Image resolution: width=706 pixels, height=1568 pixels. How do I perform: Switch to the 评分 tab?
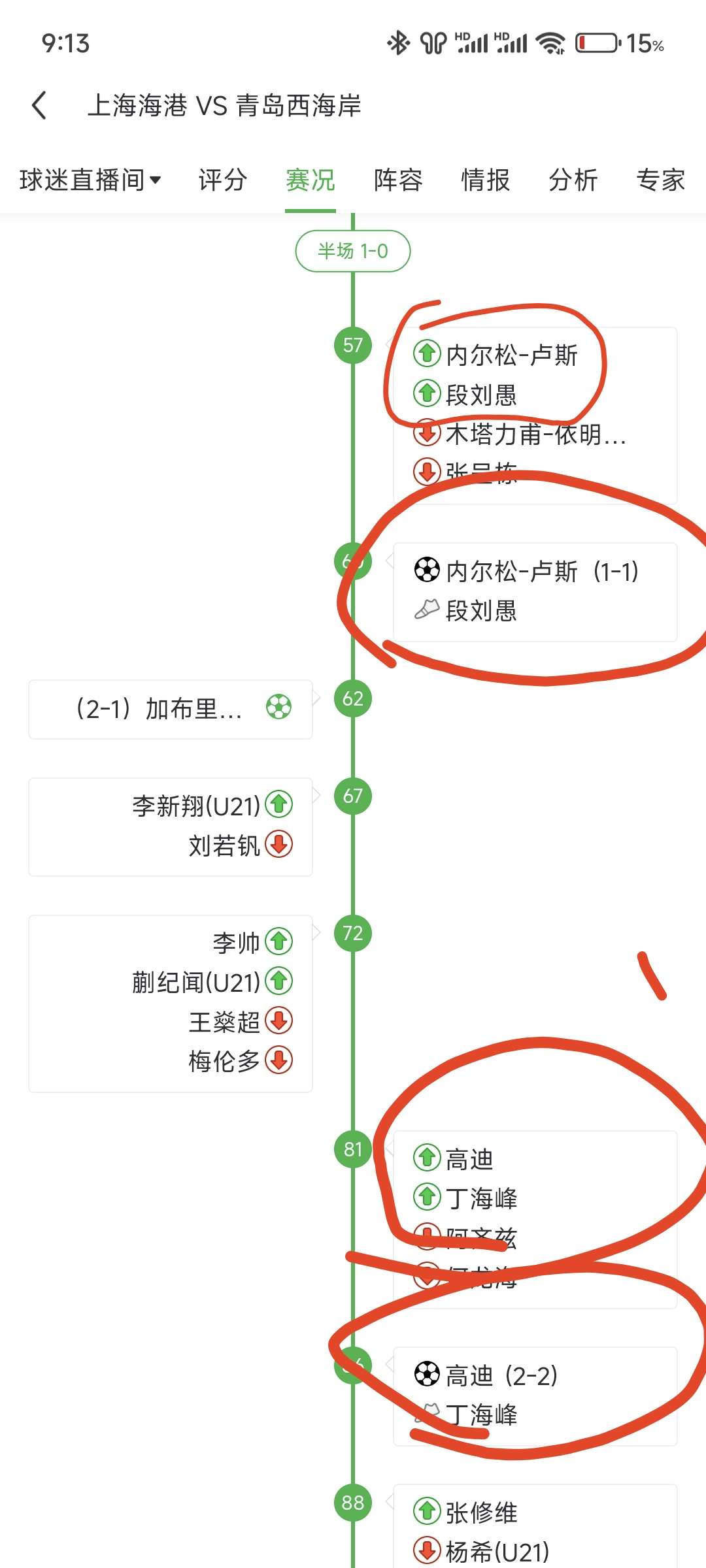(223, 180)
